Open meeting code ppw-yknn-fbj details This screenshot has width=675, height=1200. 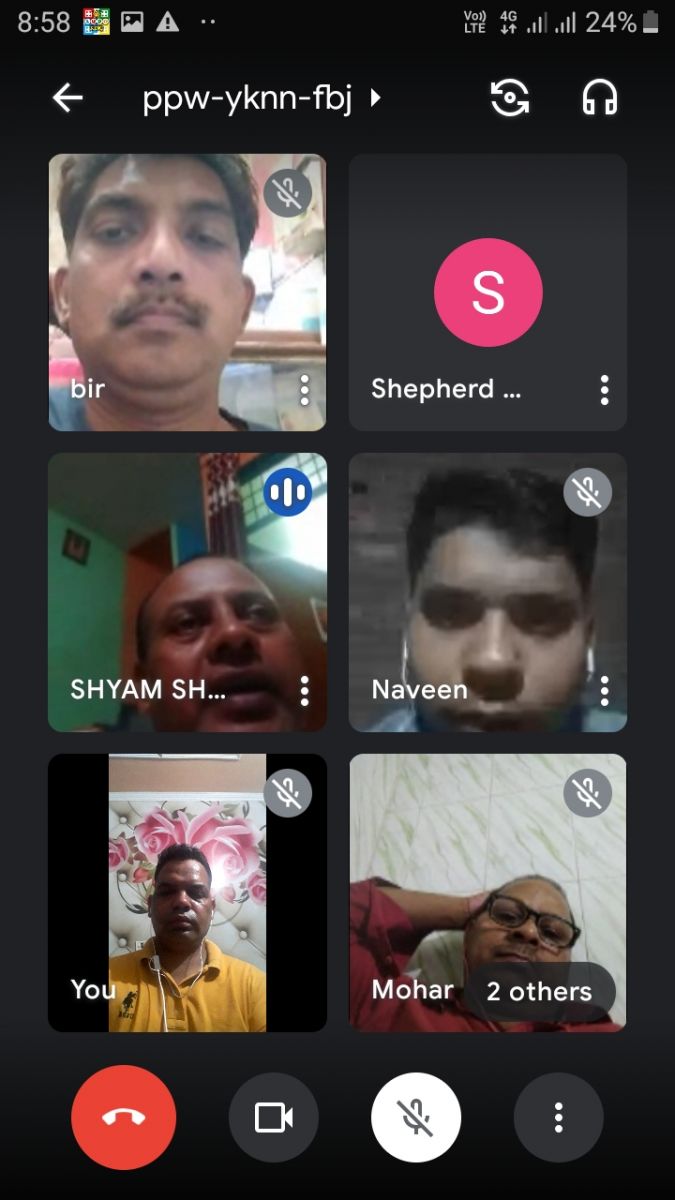(262, 98)
